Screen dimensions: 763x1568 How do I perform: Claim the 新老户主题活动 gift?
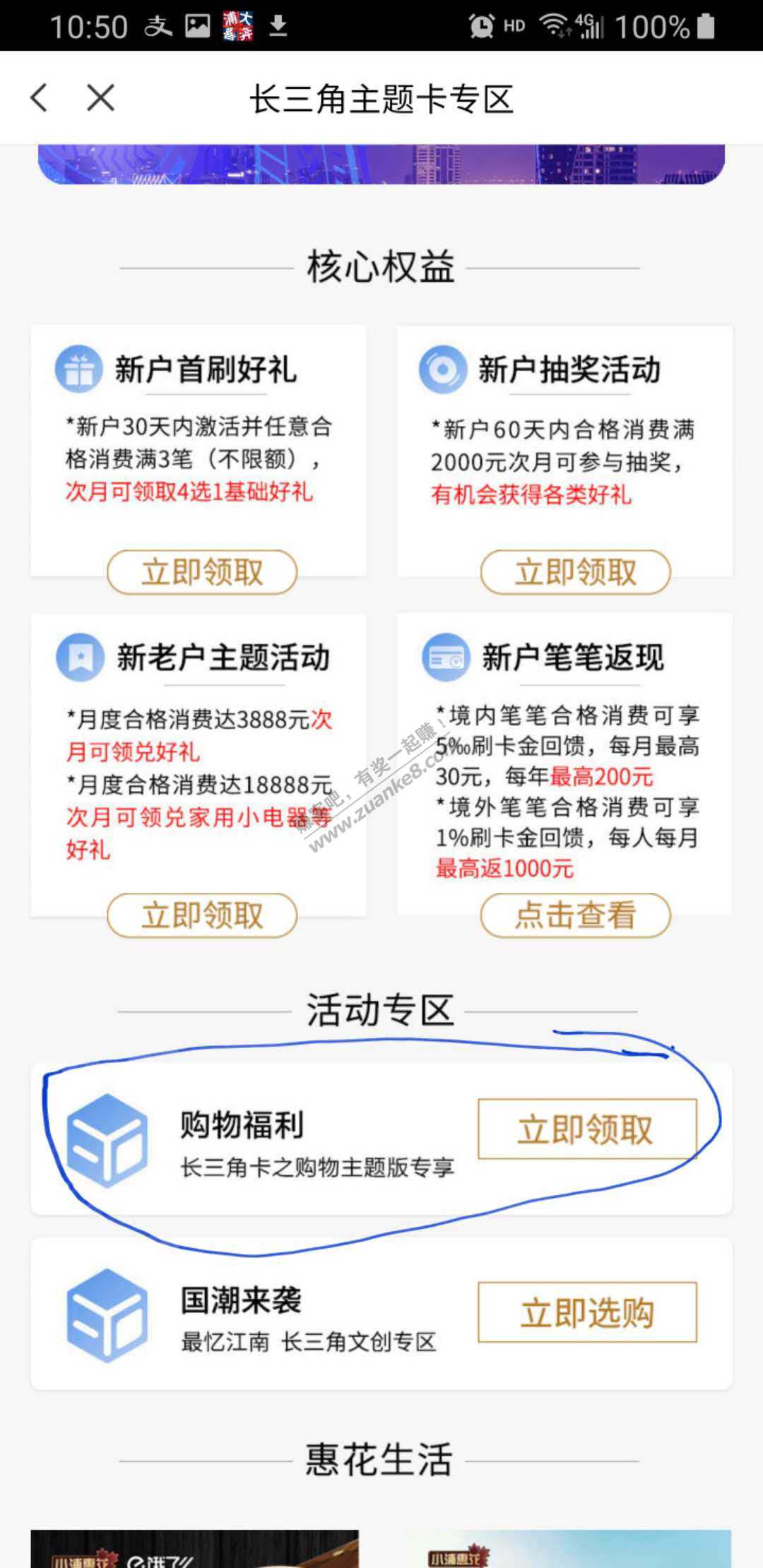202,915
